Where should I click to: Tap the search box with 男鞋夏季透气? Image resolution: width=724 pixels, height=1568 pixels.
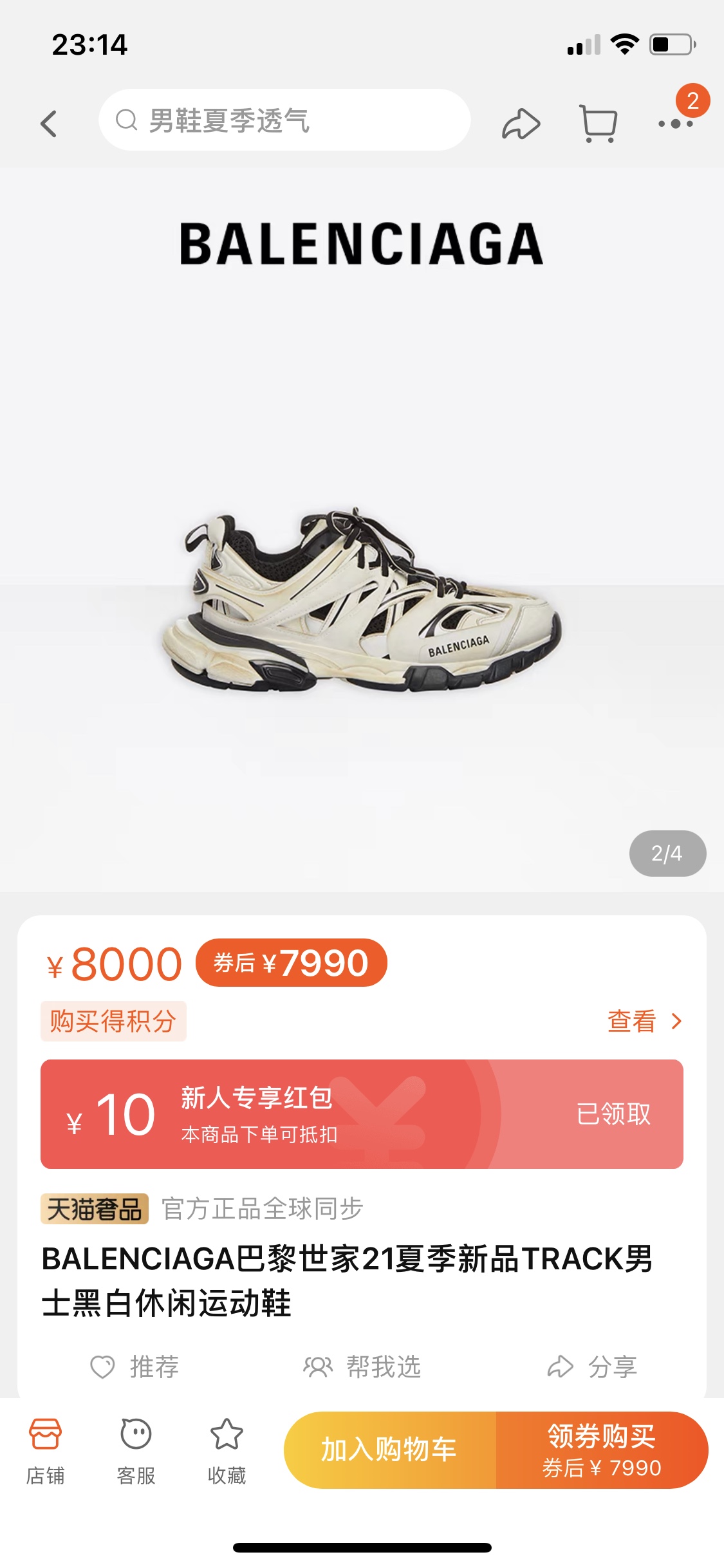pos(284,120)
